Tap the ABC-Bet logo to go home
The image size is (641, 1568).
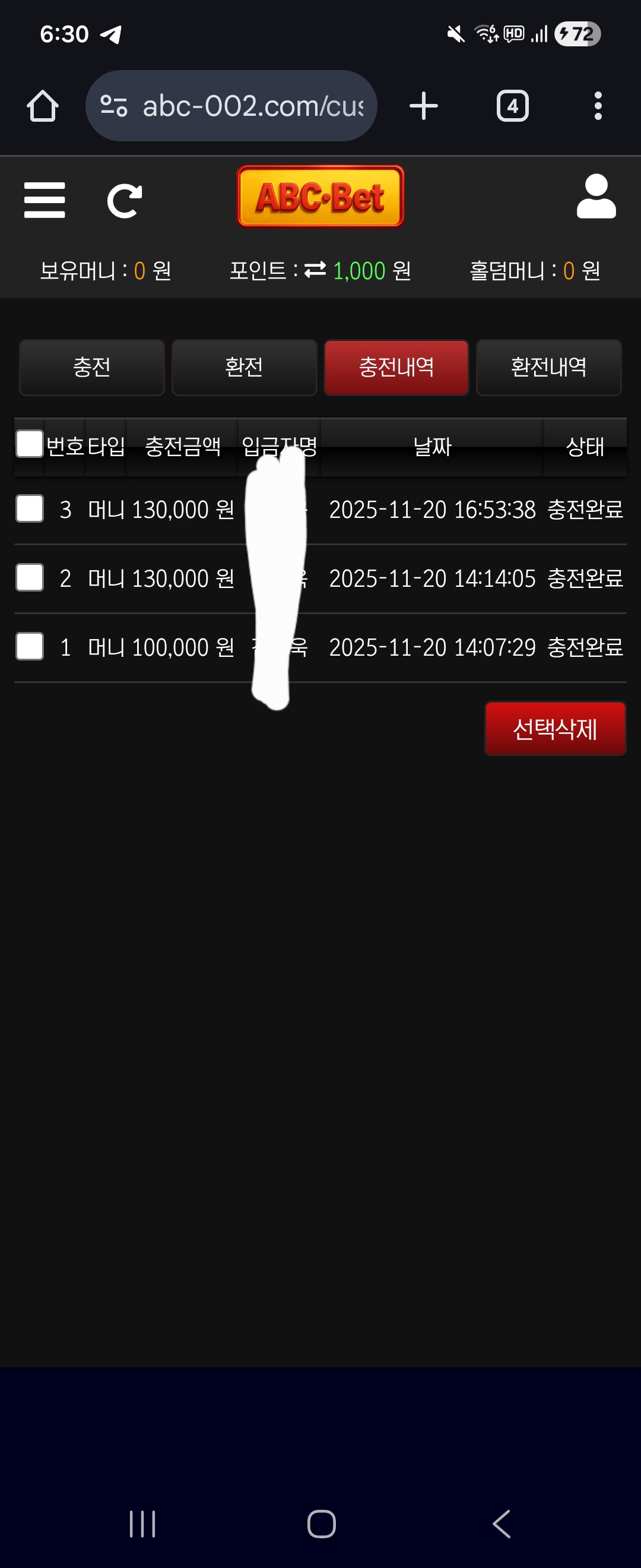pos(320,197)
